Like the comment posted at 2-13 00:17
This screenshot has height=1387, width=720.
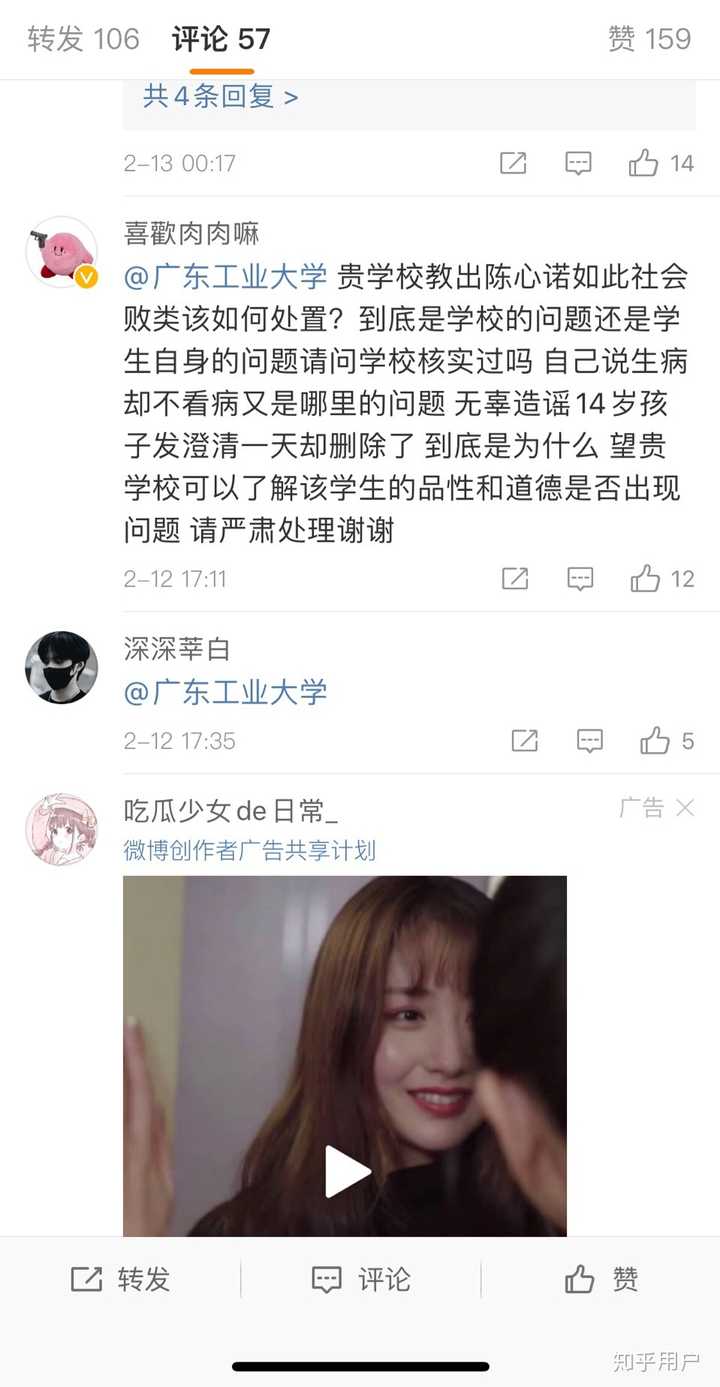point(645,163)
